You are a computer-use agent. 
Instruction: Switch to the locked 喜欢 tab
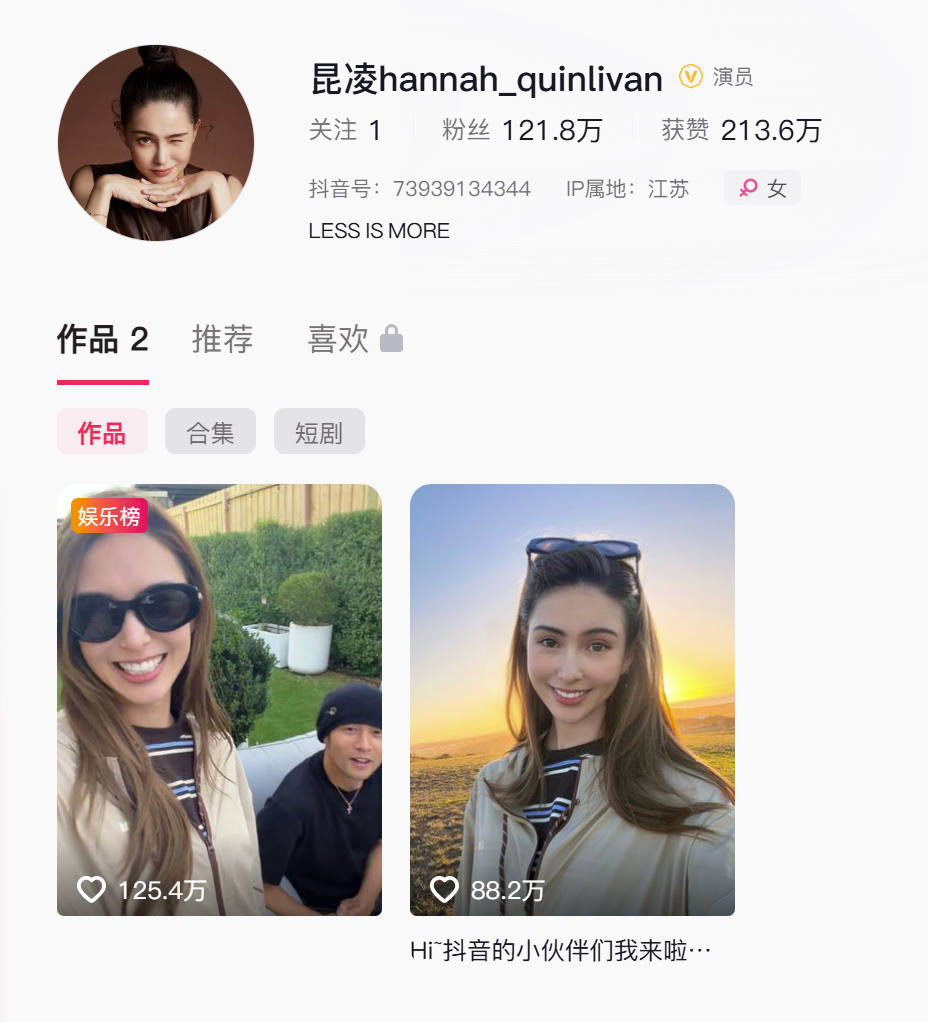pyautogui.click(x=354, y=340)
